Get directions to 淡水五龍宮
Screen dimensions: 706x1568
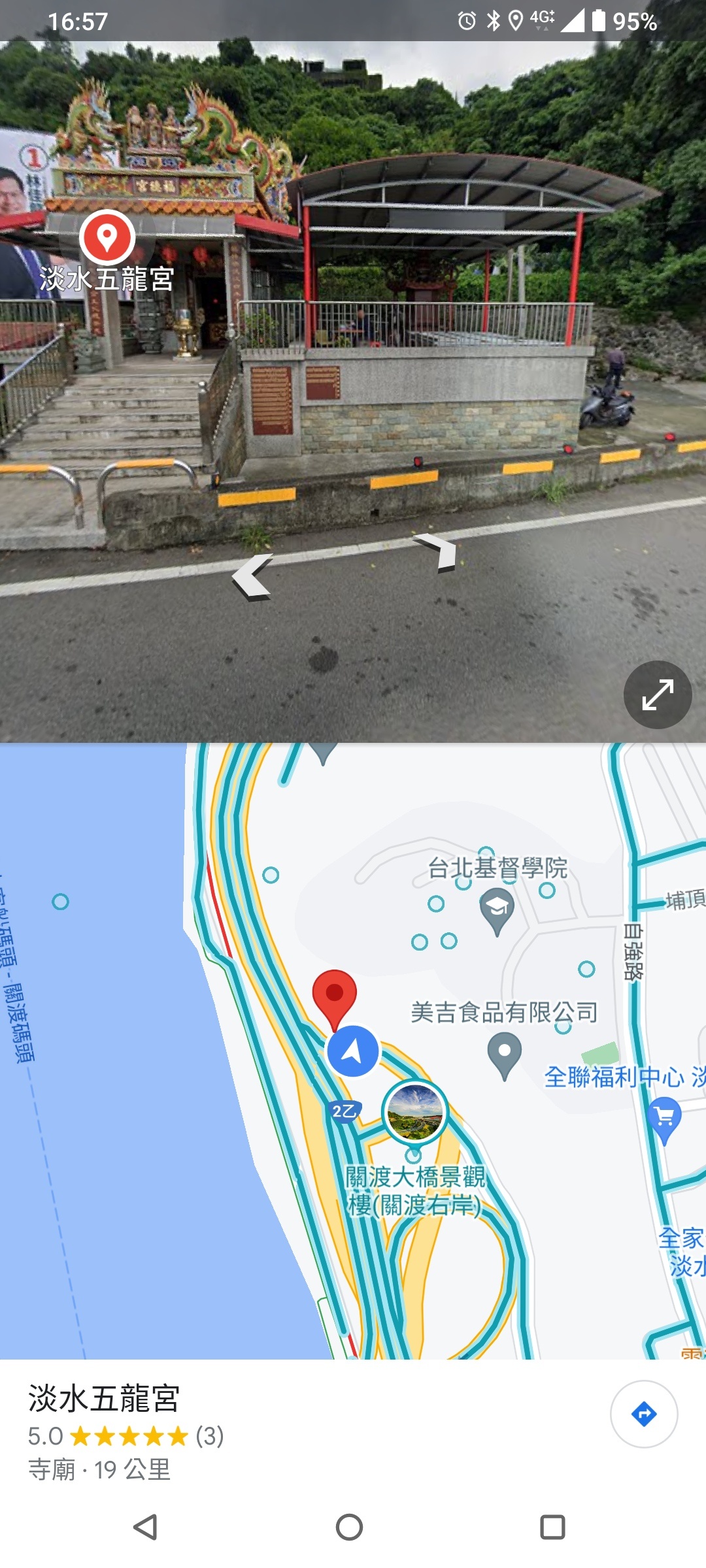pyautogui.click(x=643, y=1414)
